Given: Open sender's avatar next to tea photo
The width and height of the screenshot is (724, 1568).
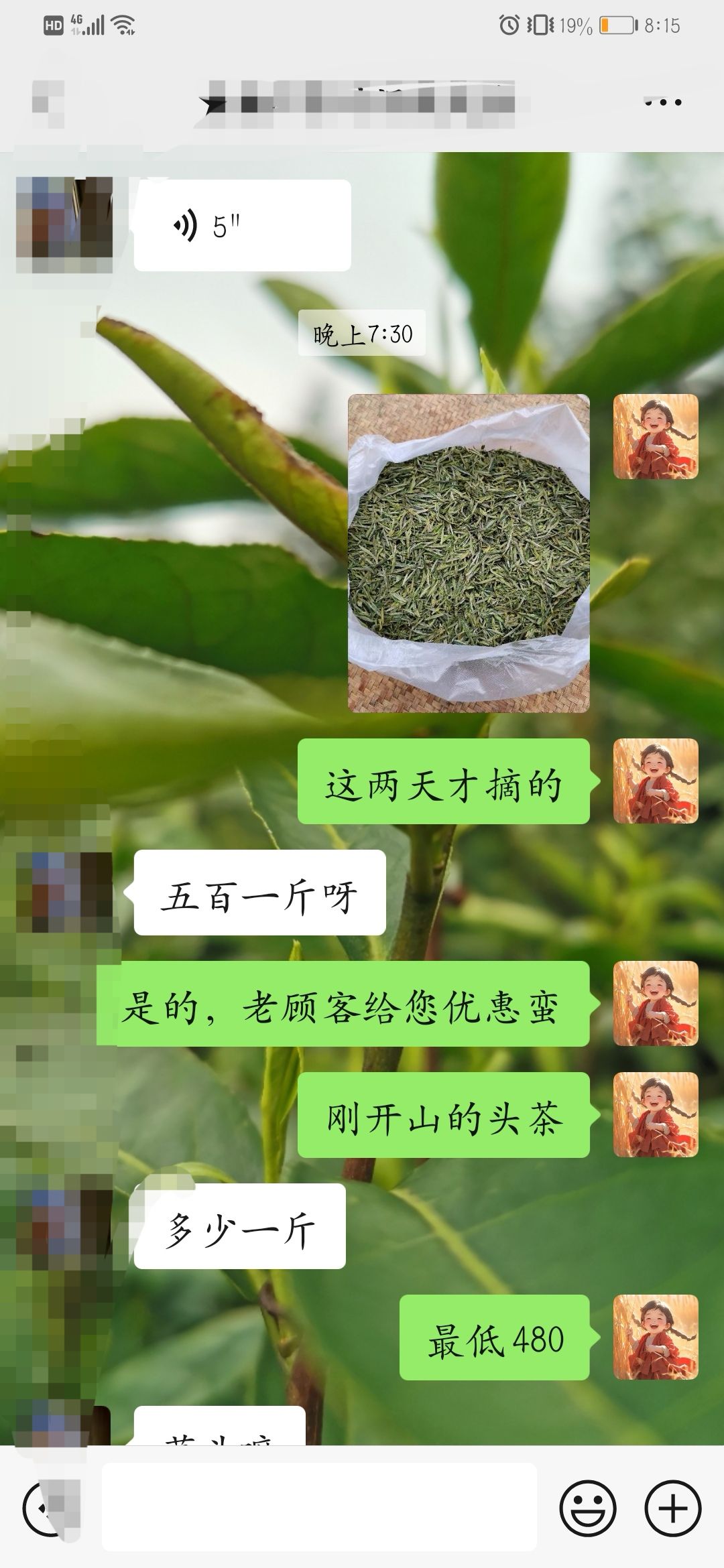Looking at the screenshot, I should pos(656,436).
